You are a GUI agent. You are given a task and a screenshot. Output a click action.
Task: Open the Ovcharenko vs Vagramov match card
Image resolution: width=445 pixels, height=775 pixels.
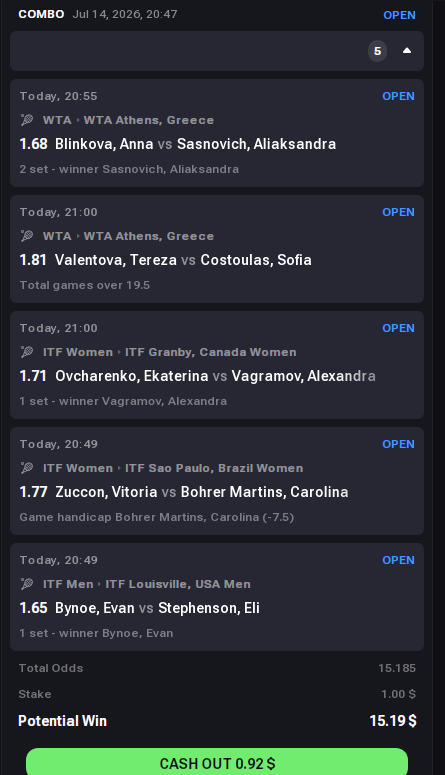(x=217, y=365)
